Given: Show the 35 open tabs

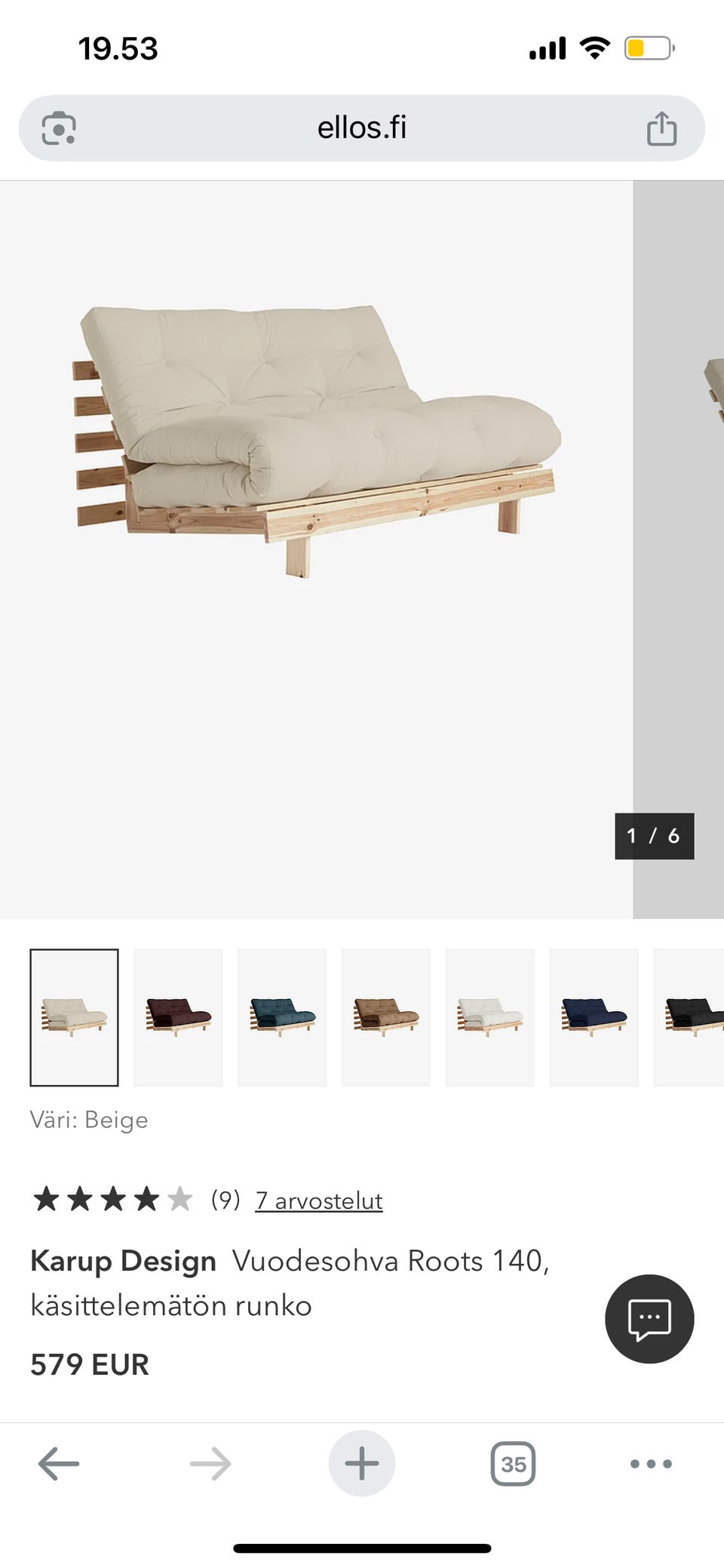Looking at the screenshot, I should click(x=513, y=1464).
